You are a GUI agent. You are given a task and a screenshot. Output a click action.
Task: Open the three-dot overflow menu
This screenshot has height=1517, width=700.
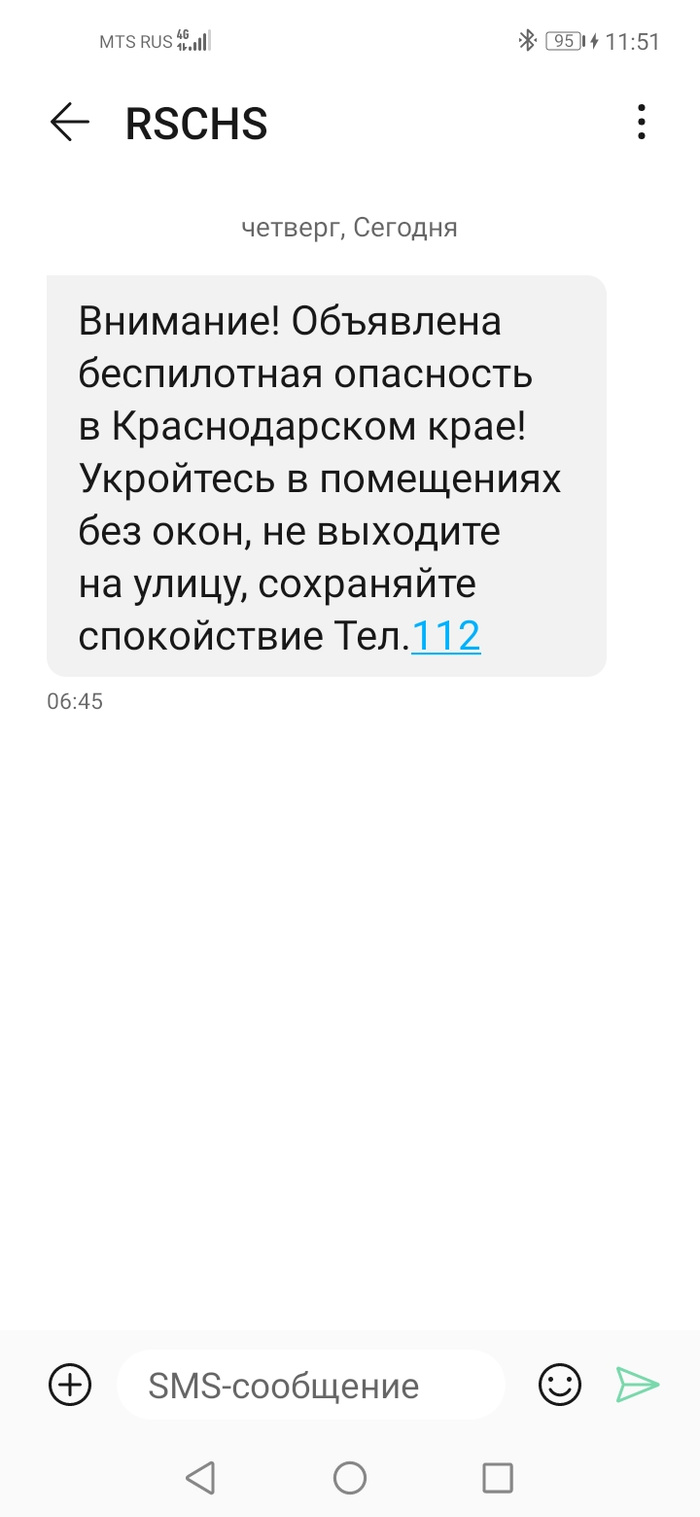(641, 123)
